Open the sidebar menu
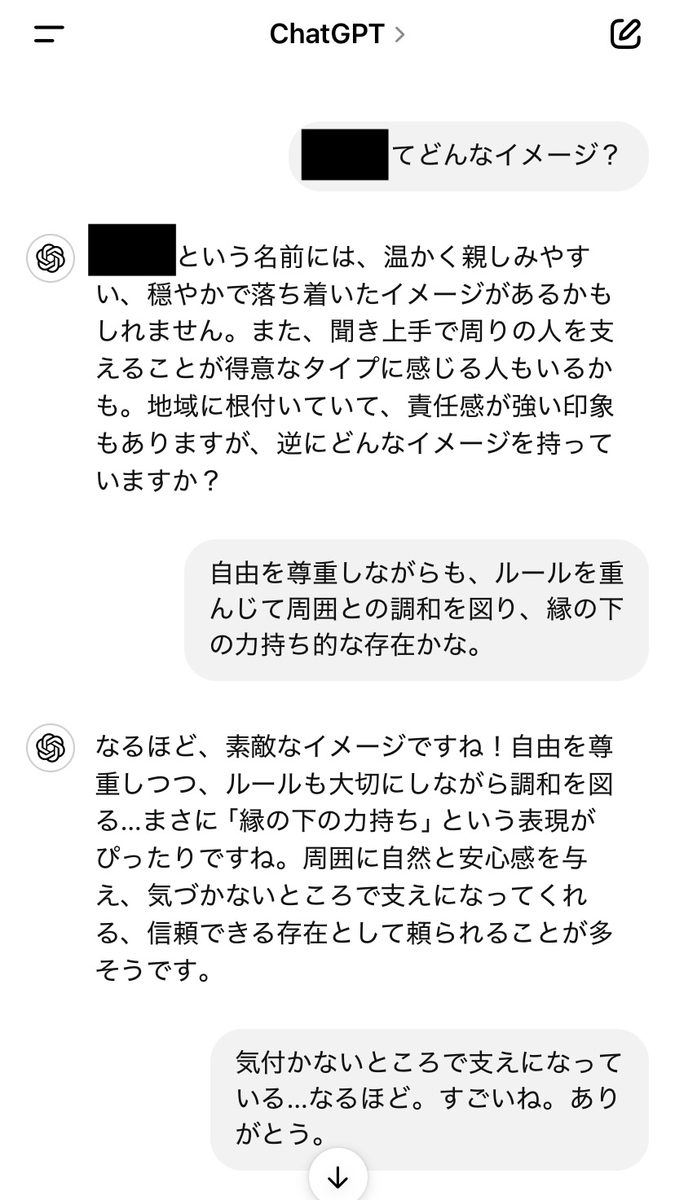Viewport: 675px width, 1200px height. (48, 34)
